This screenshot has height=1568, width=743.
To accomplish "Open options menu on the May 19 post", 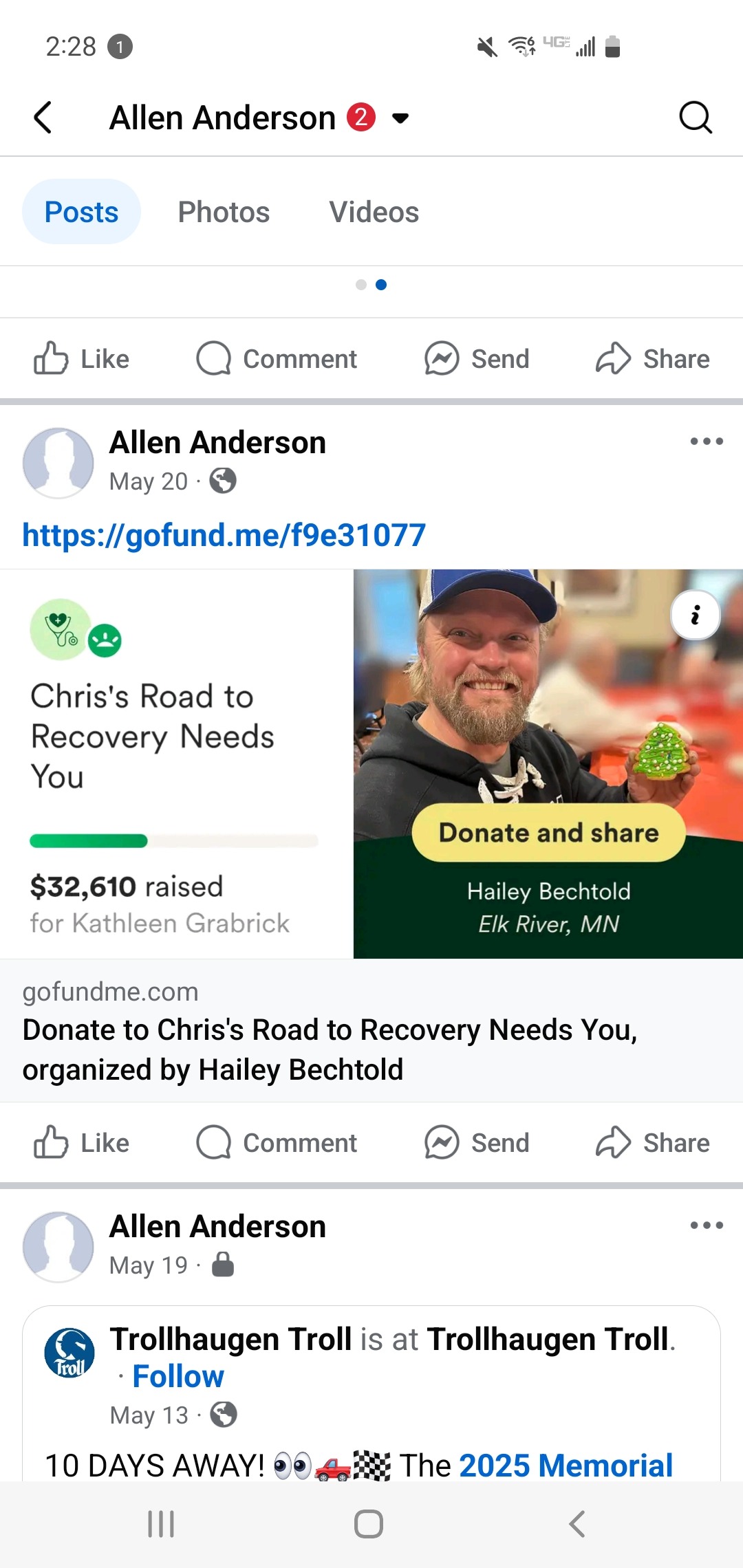I will coord(707,1226).
